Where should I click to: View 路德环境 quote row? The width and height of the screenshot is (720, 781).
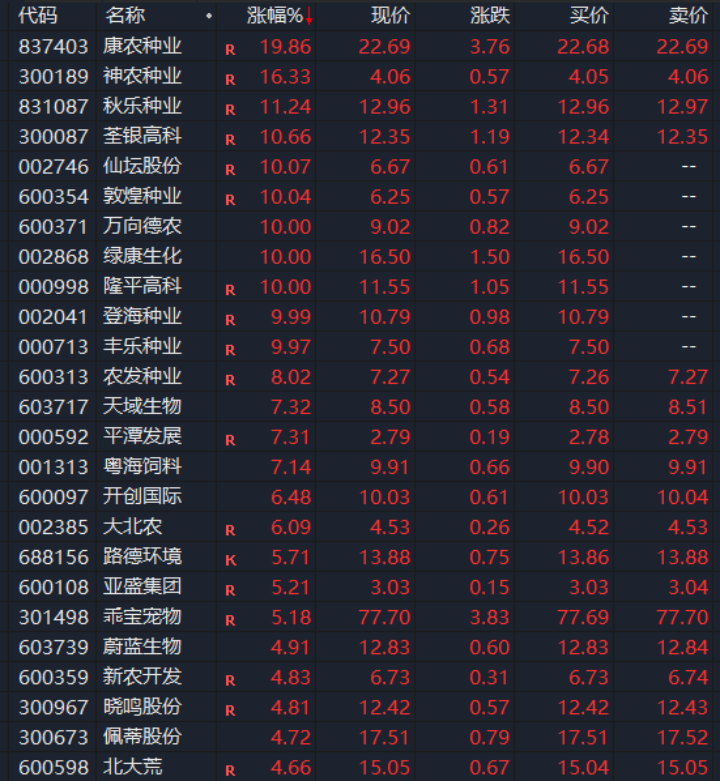[142, 557]
